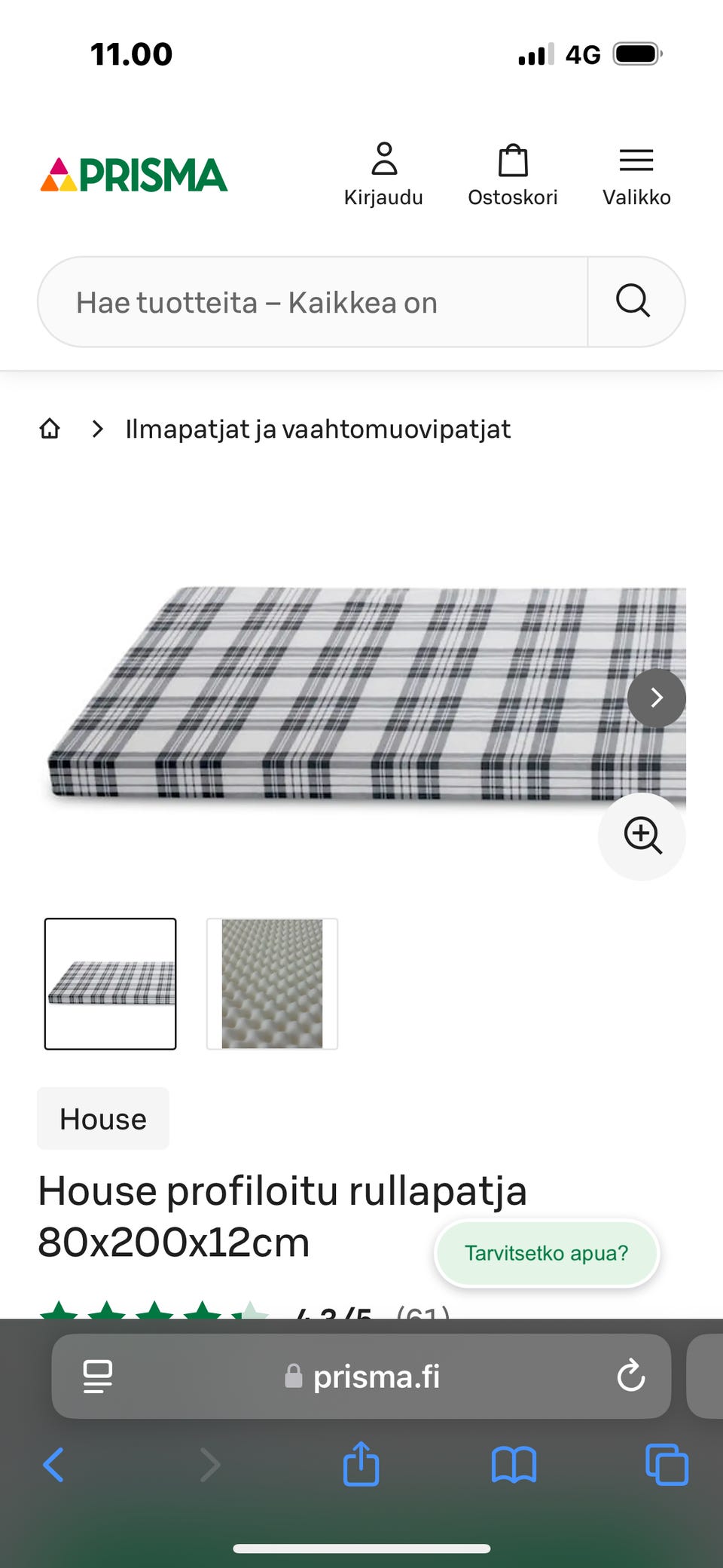
Task: Click the home icon in the breadcrumb
Action: tap(50, 428)
